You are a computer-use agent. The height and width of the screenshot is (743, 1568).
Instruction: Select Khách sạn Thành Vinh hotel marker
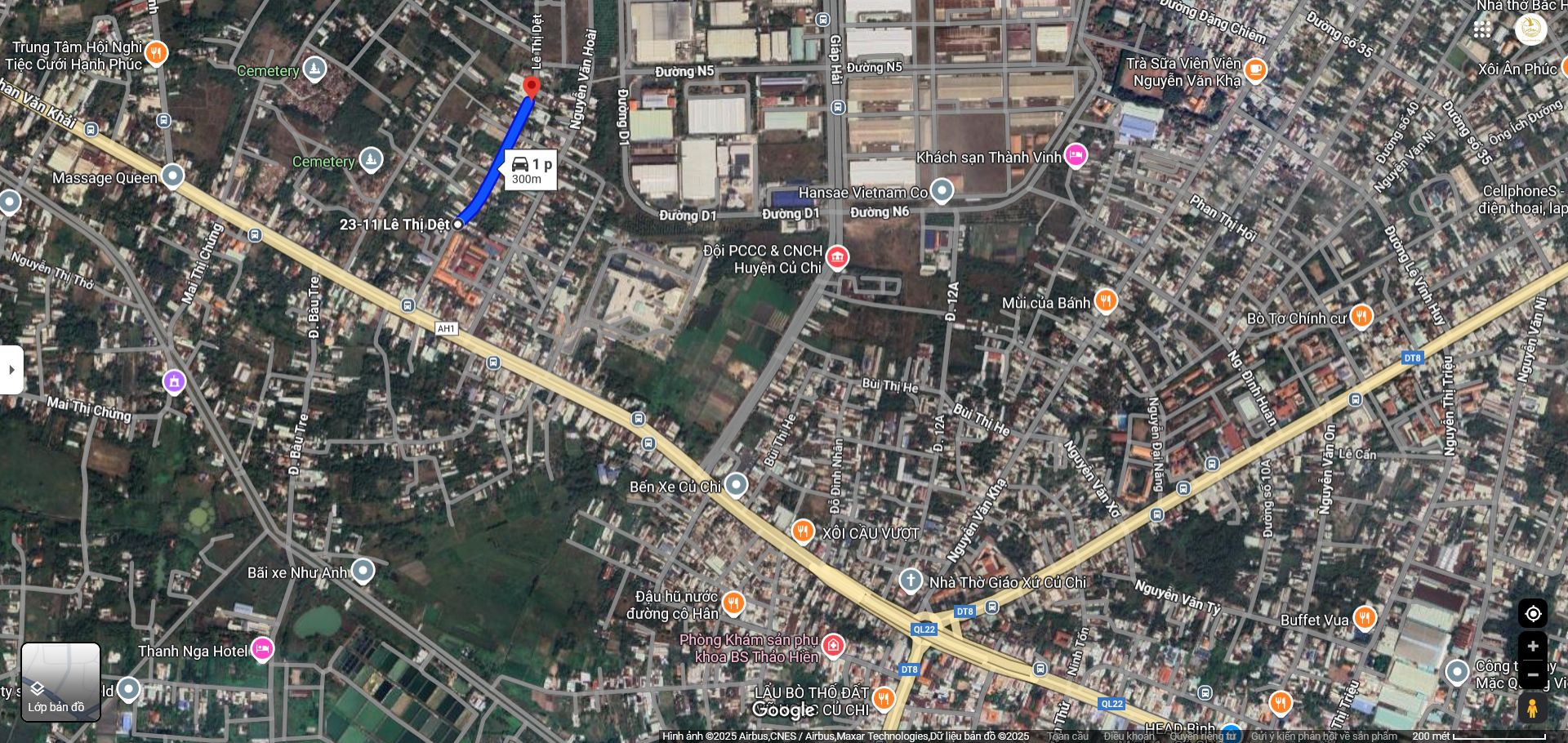pos(1076,155)
